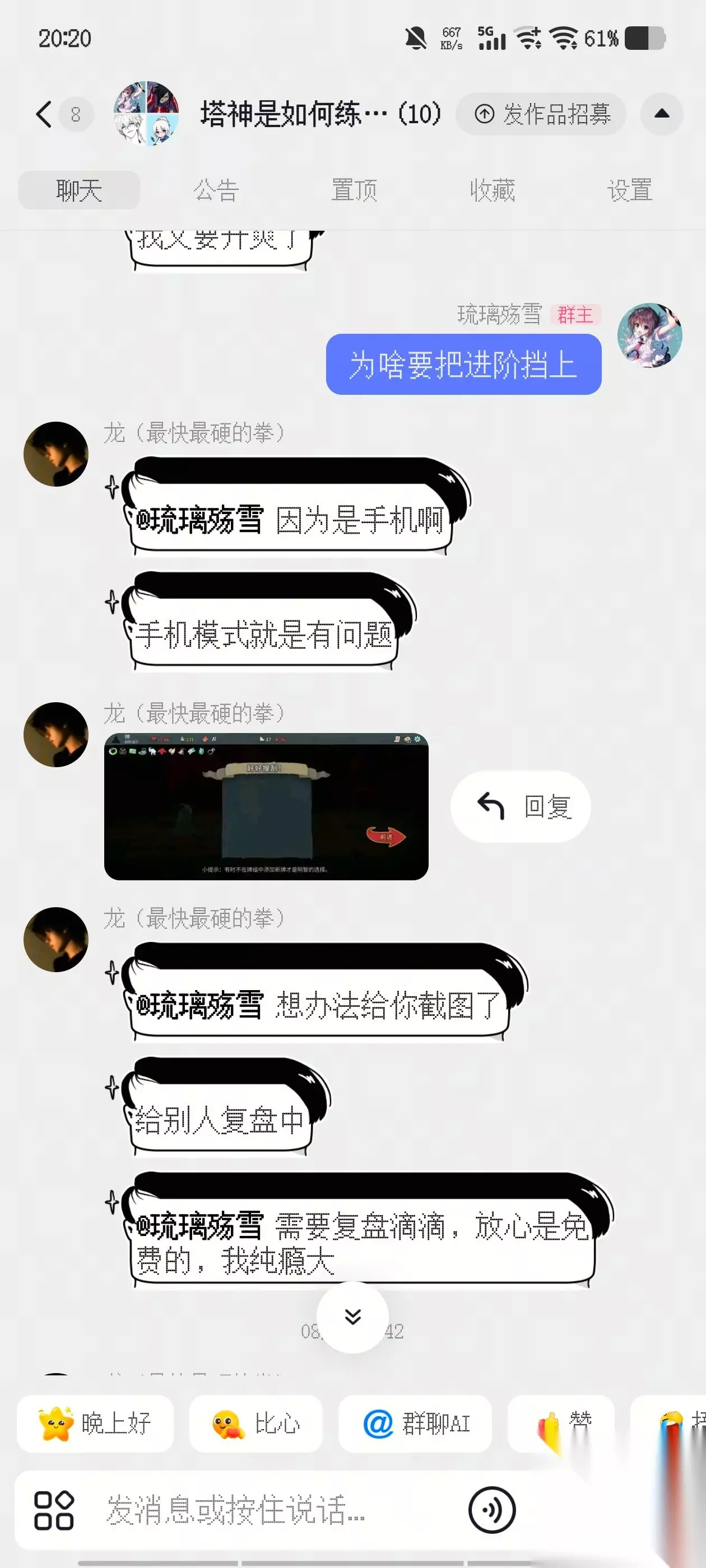
Task: Open the game screenshot image in chat
Action: (x=266, y=806)
